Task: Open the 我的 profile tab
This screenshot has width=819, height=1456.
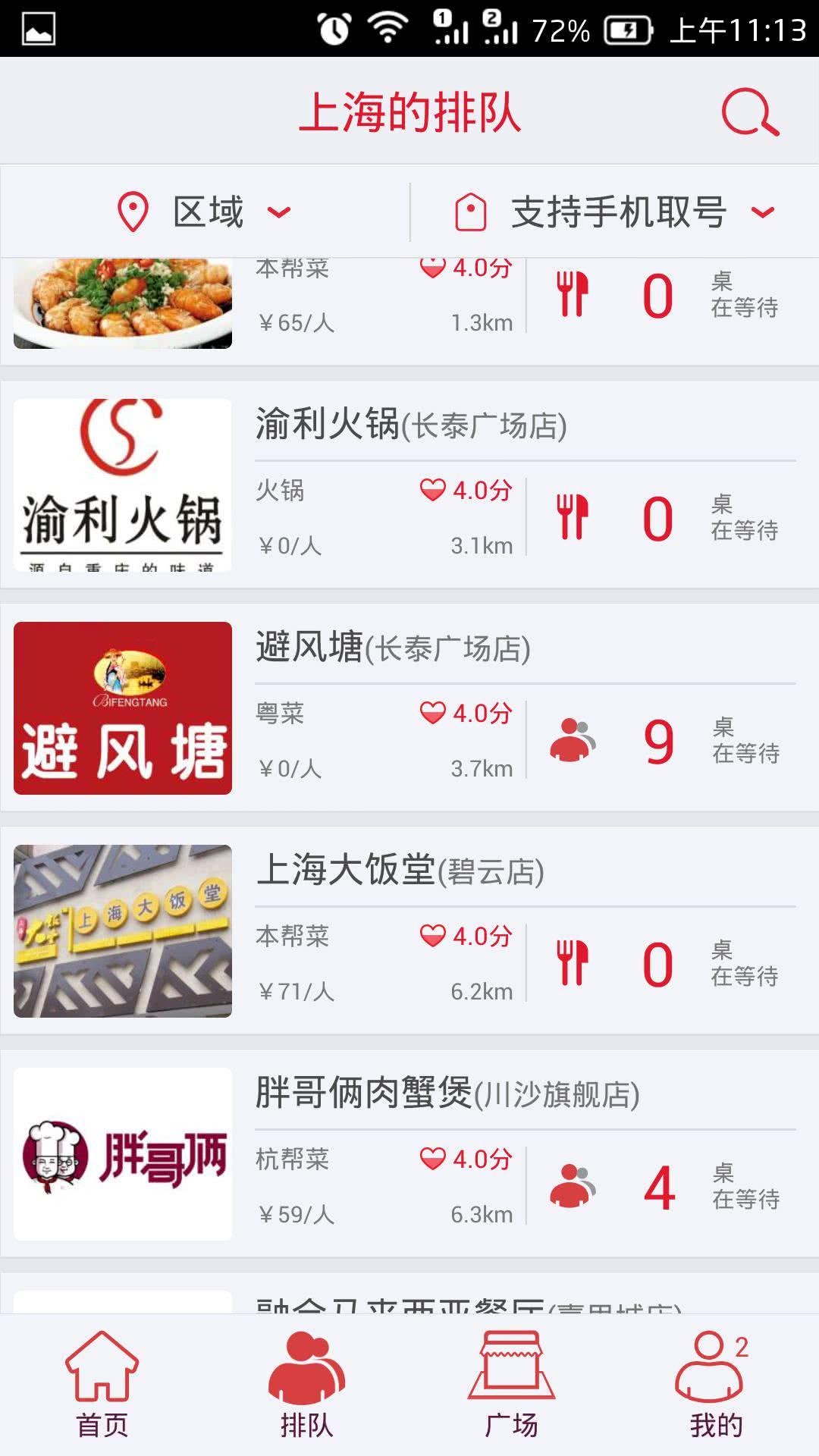Action: click(x=714, y=1385)
